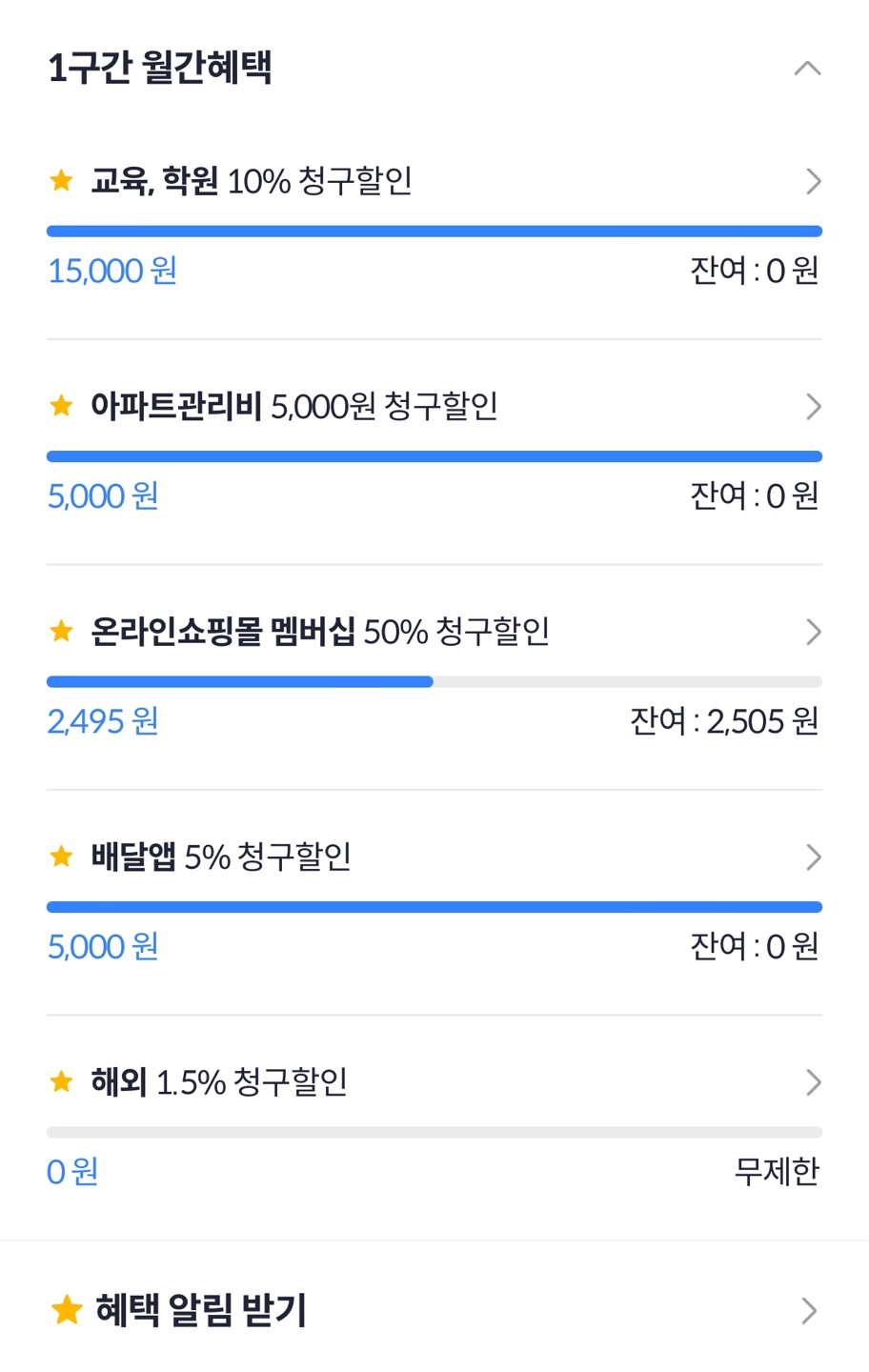Tap the chevron on the 해외 1.5% row
This screenshot has height=1372, width=869.
pos(814,1081)
